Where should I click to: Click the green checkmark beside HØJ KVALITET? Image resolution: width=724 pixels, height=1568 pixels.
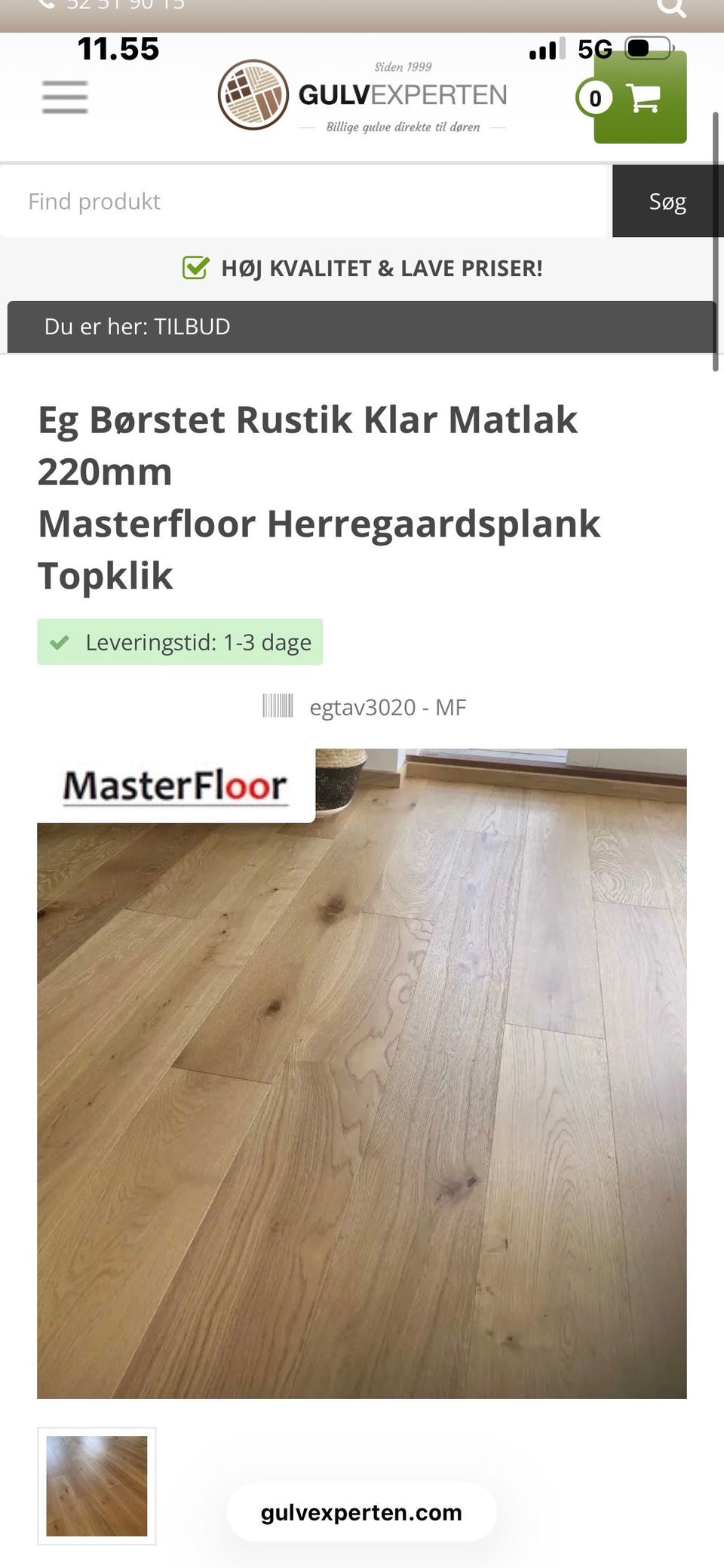click(x=195, y=268)
